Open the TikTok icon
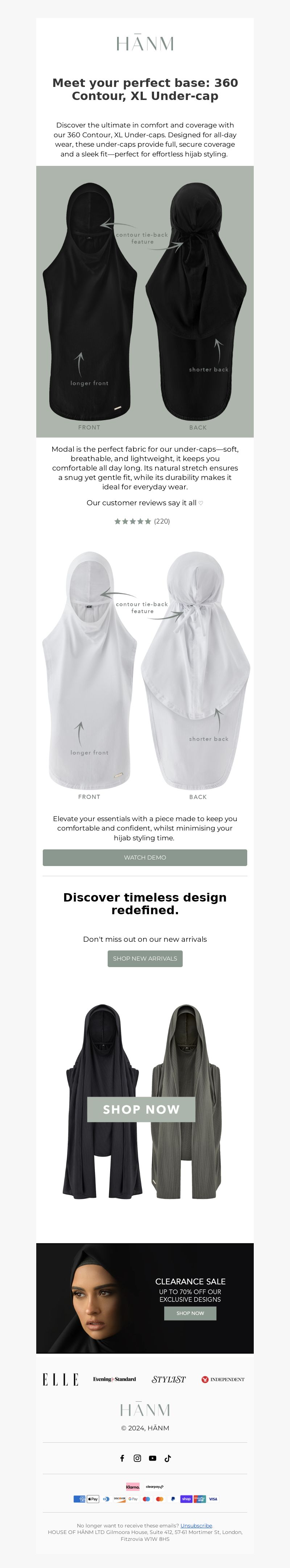The image size is (290, 1568). [167, 1458]
